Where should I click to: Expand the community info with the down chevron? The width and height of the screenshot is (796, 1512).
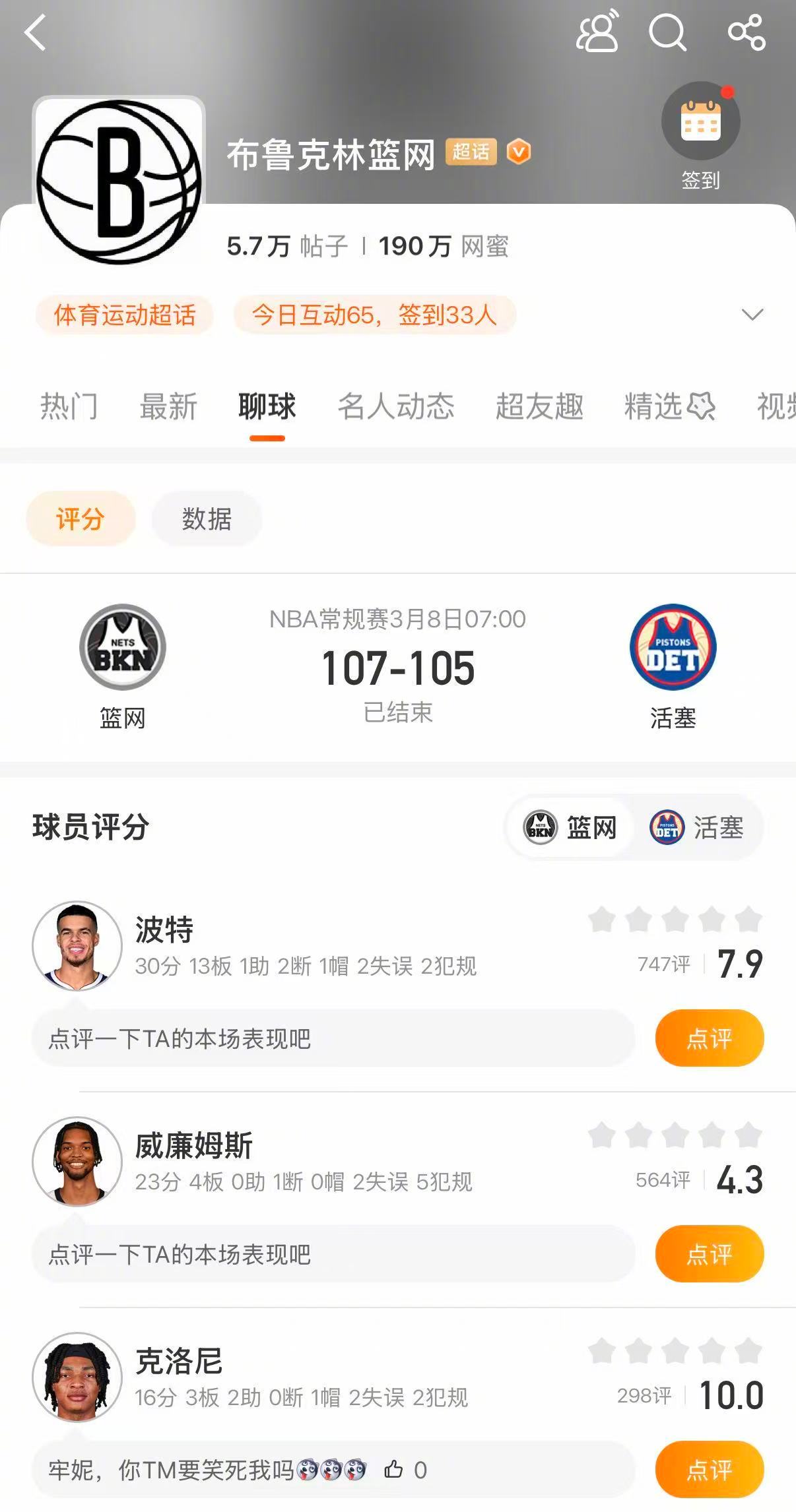752,317
